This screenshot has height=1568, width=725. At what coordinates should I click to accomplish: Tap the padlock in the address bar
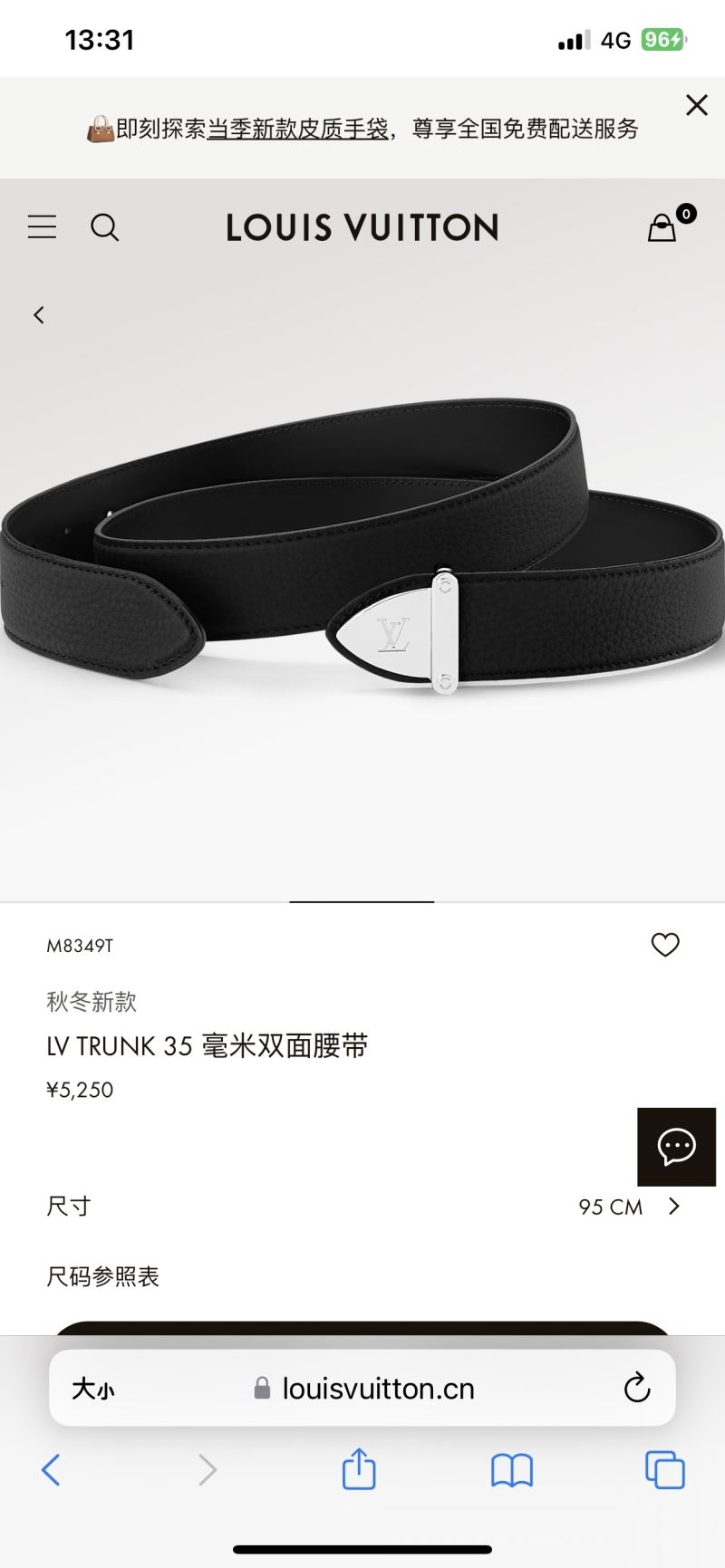click(263, 1388)
